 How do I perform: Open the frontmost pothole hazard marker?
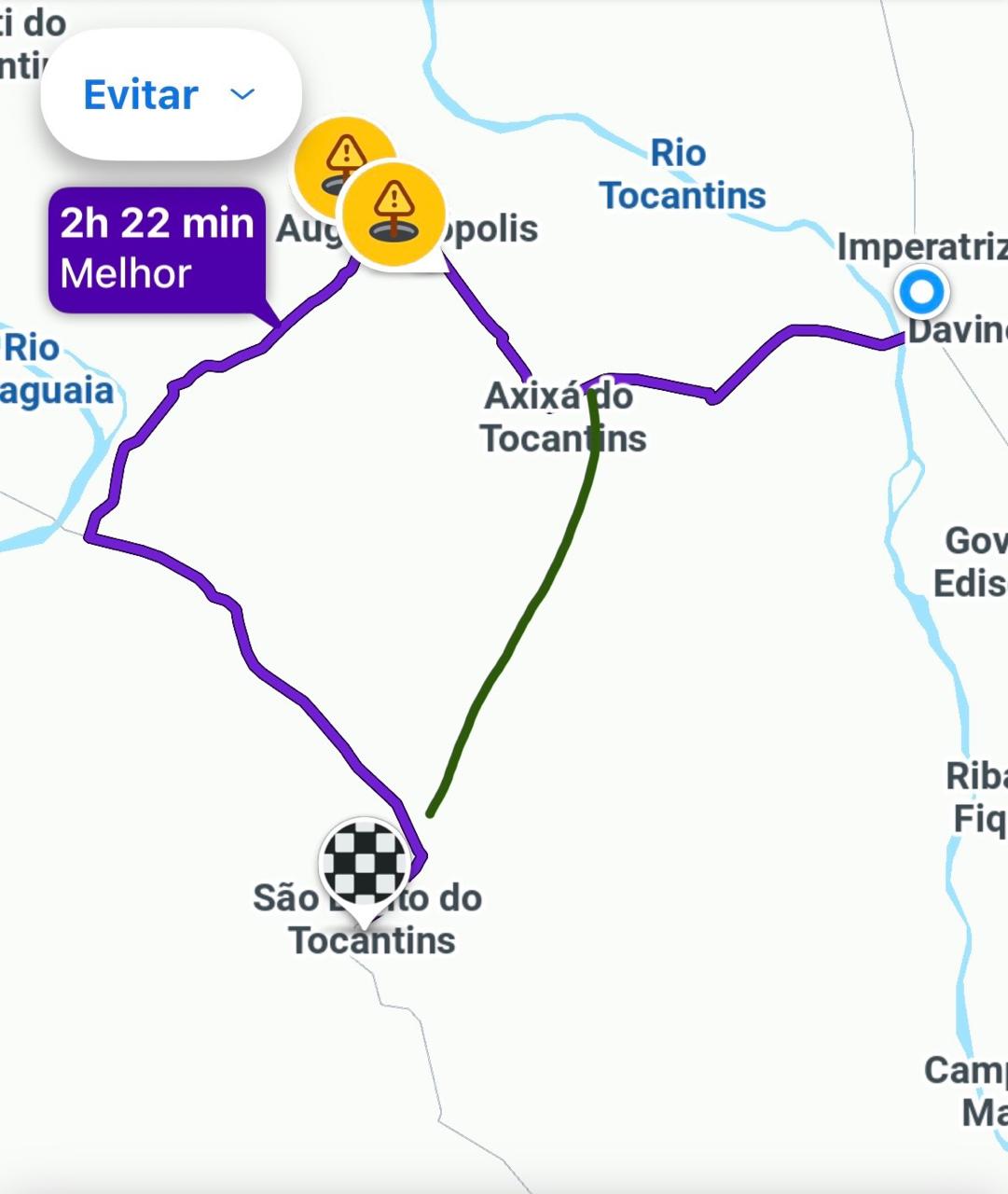pyautogui.click(x=393, y=214)
